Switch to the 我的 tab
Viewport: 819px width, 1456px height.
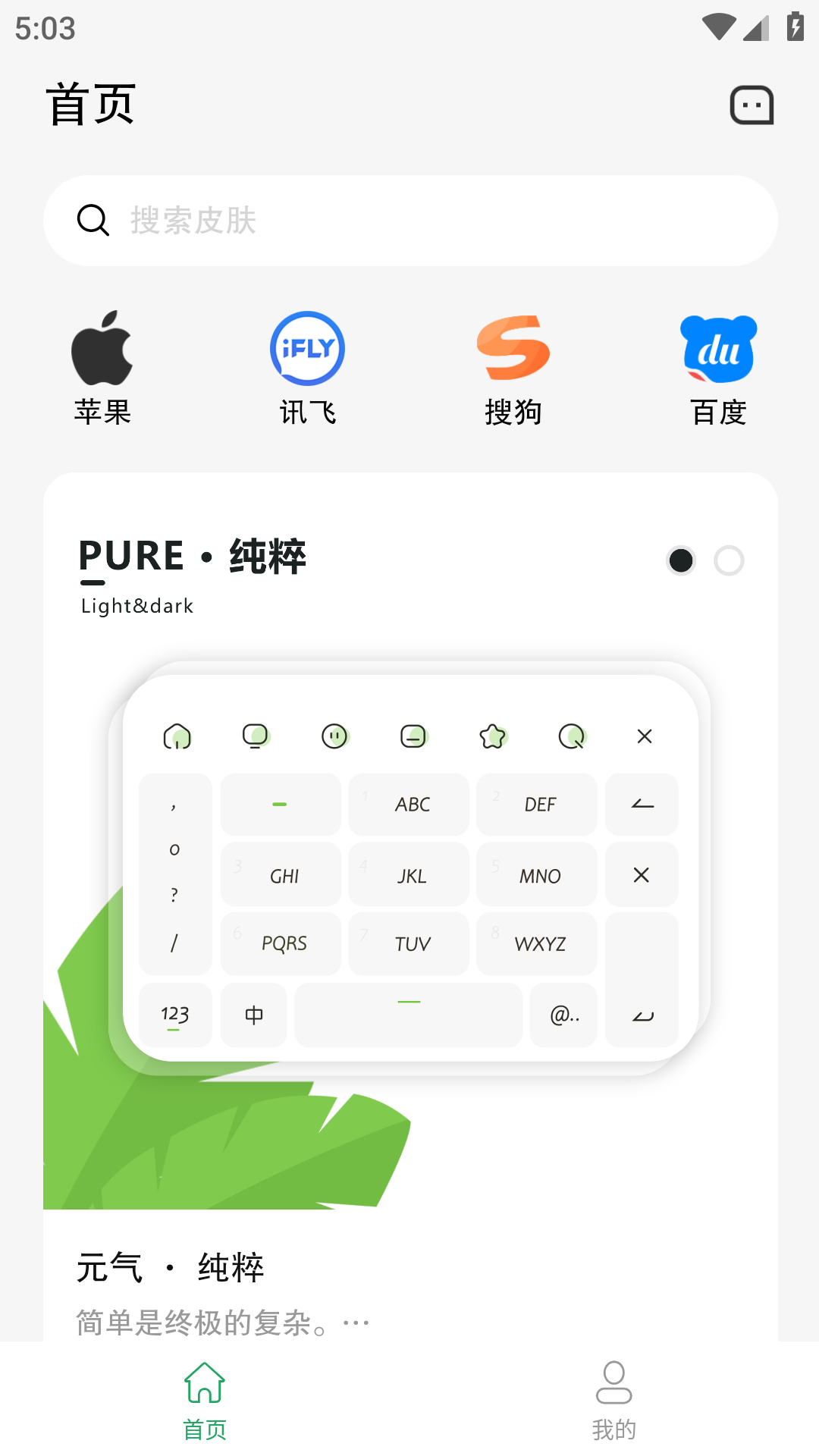click(x=613, y=1400)
